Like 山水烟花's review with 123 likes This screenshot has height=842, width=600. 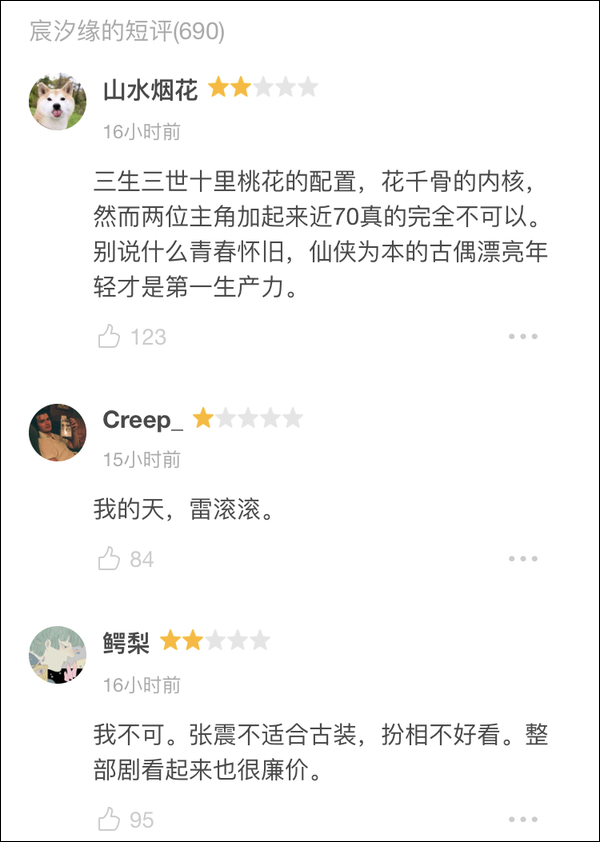[x=109, y=337]
